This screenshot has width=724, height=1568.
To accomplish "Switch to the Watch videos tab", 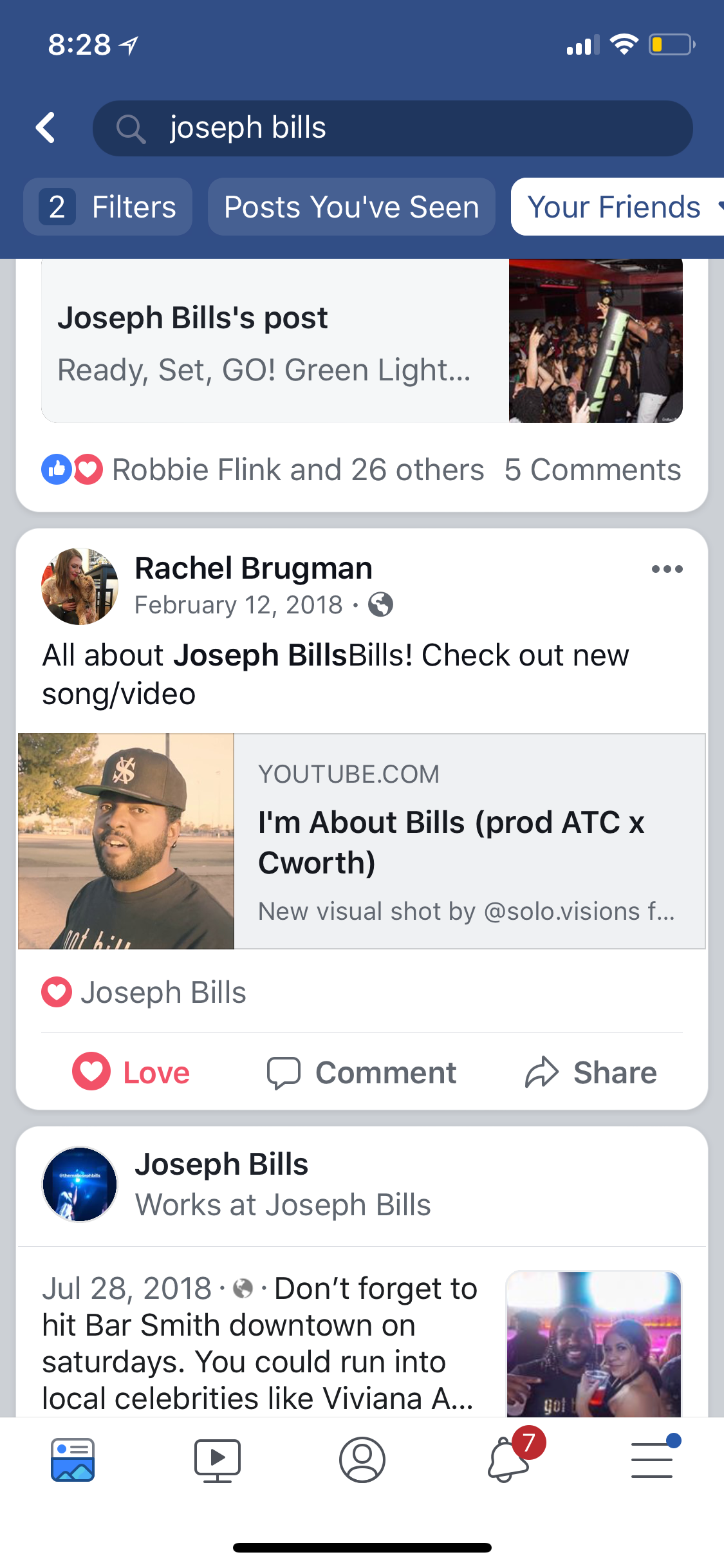I will pos(218,1460).
